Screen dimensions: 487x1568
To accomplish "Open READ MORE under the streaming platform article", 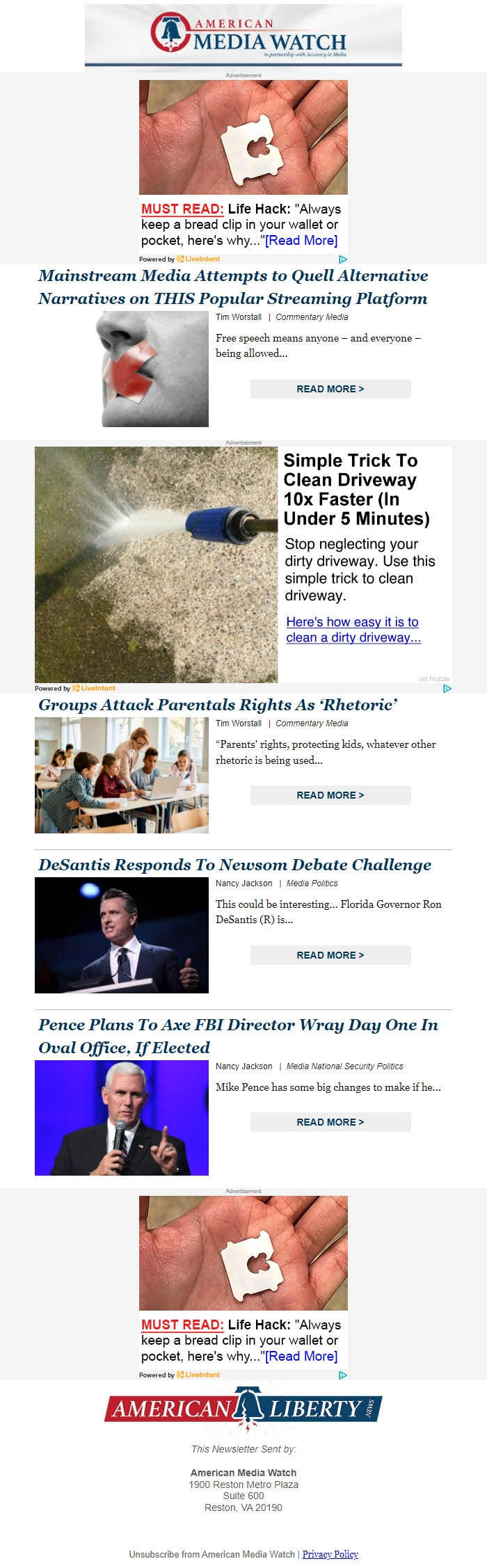I will point(330,389).
